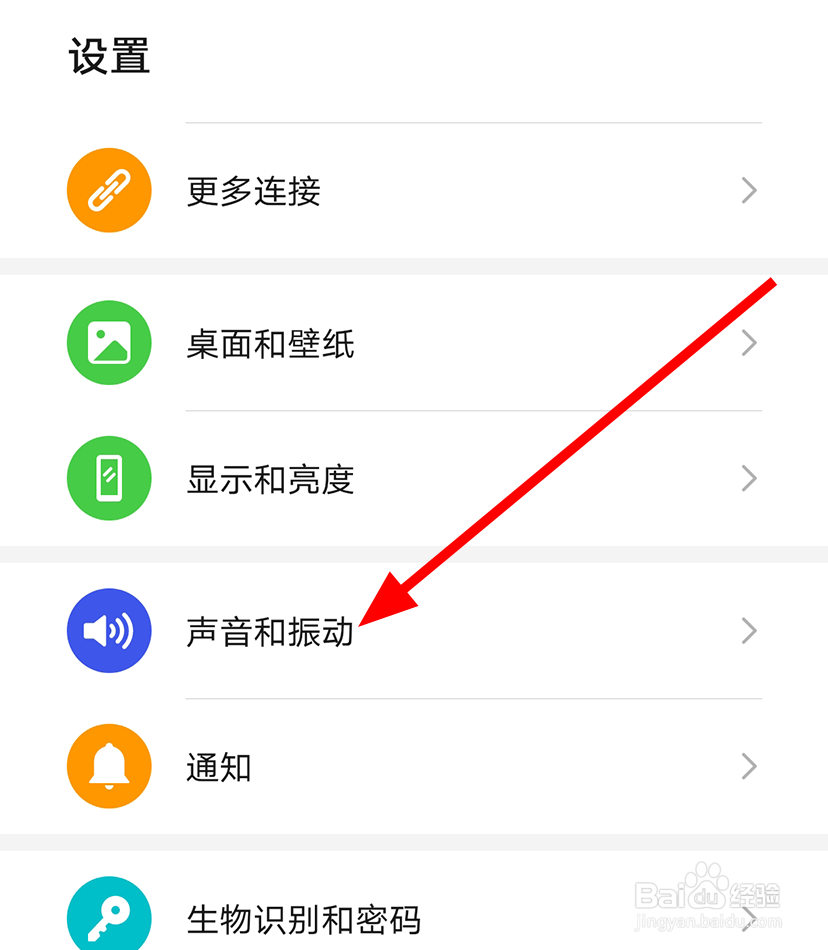
Task: Click the blue speaker icon for Sound and vibration
Action: pos(109,631)
